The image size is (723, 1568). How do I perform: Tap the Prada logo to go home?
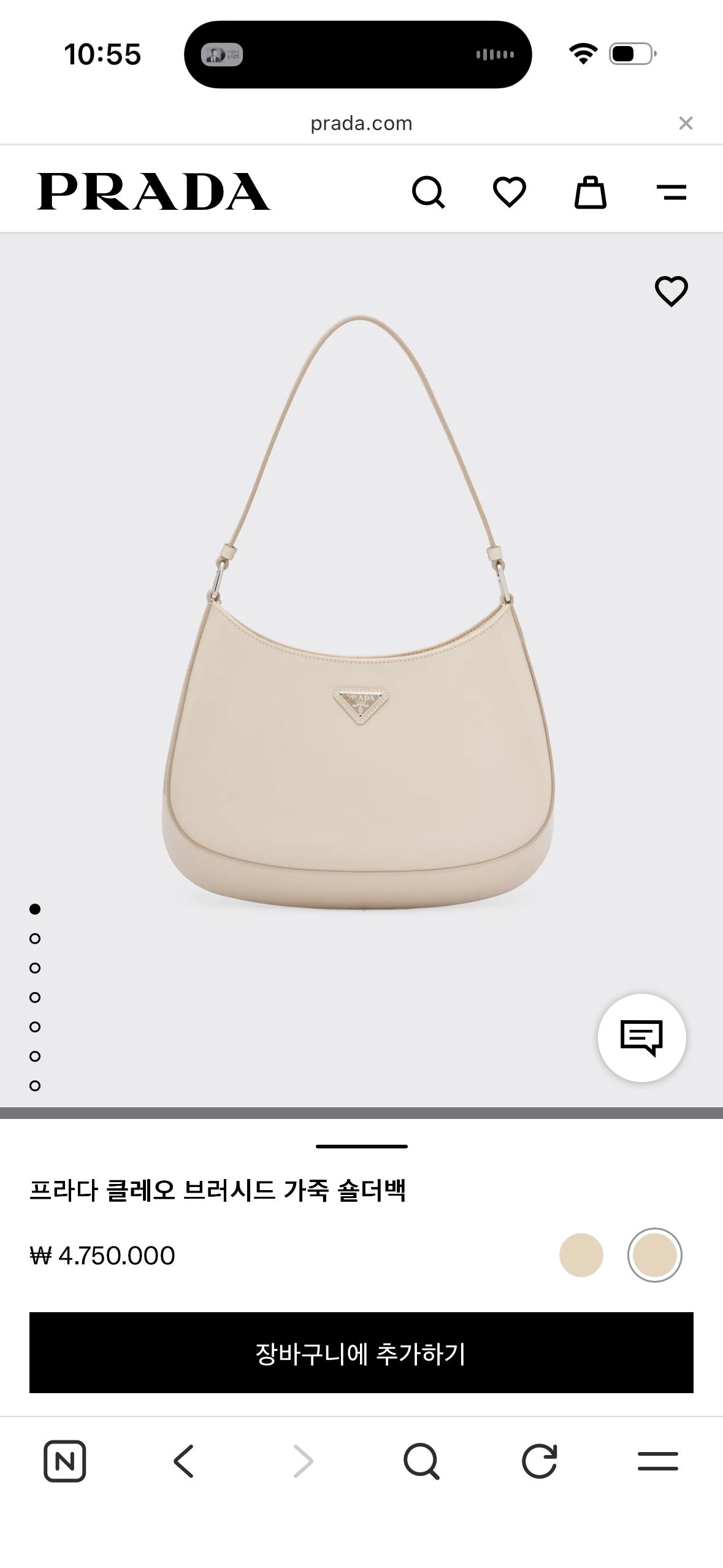pyautogui.click(x=153, y=191)
